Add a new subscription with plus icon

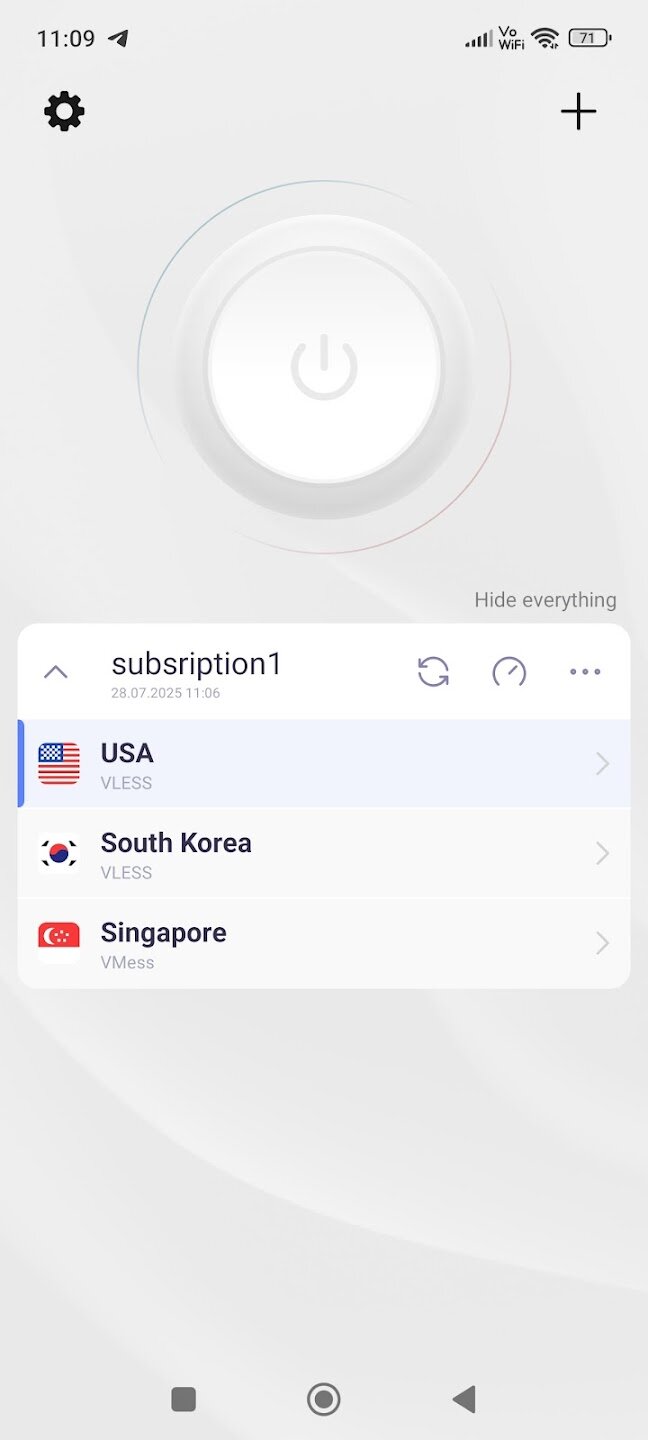pos(578,111)
